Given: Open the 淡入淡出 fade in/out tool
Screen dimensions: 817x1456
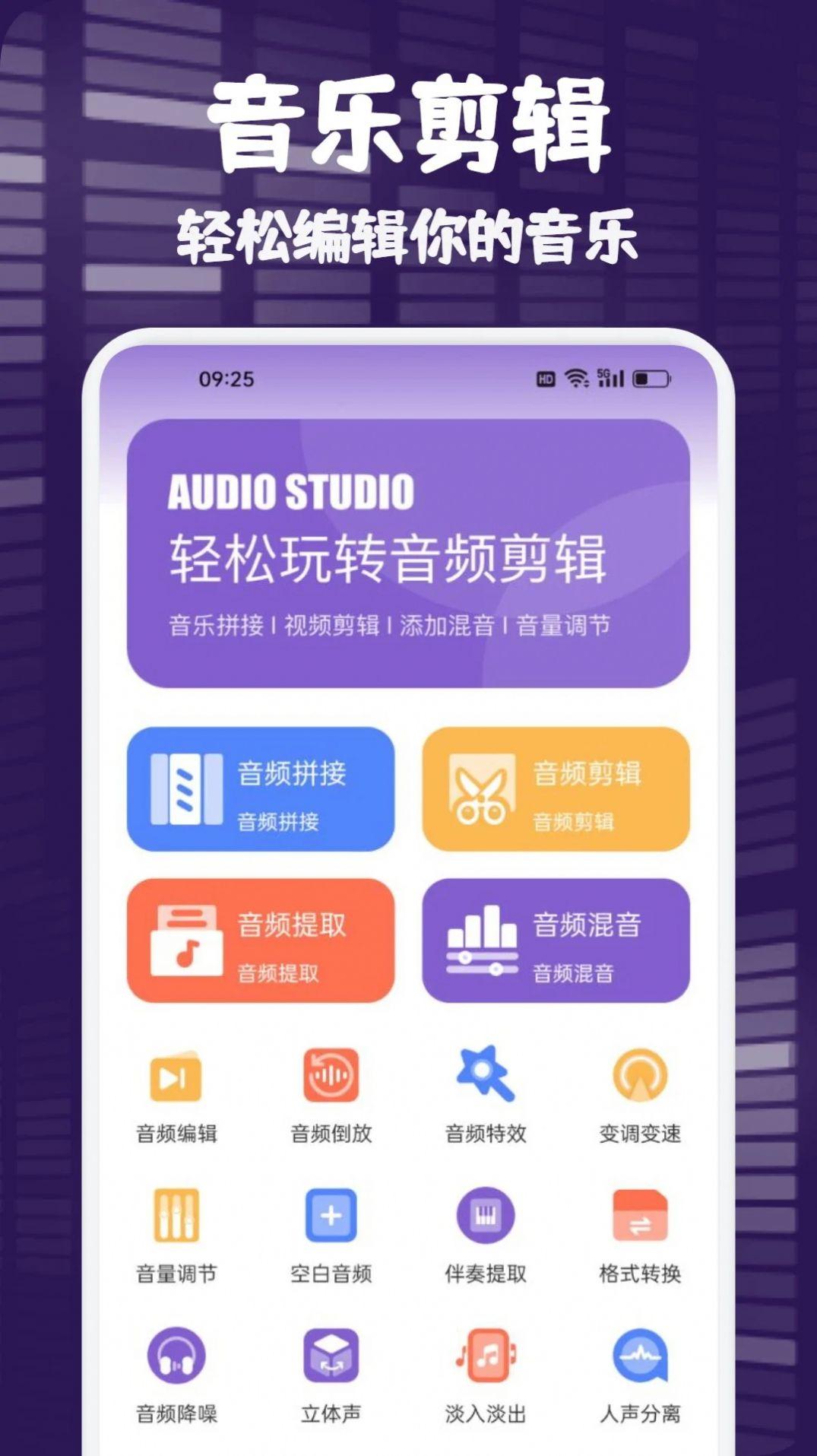Looking at the screenshot, I should pyautogui.click(x=486, y=1357).
